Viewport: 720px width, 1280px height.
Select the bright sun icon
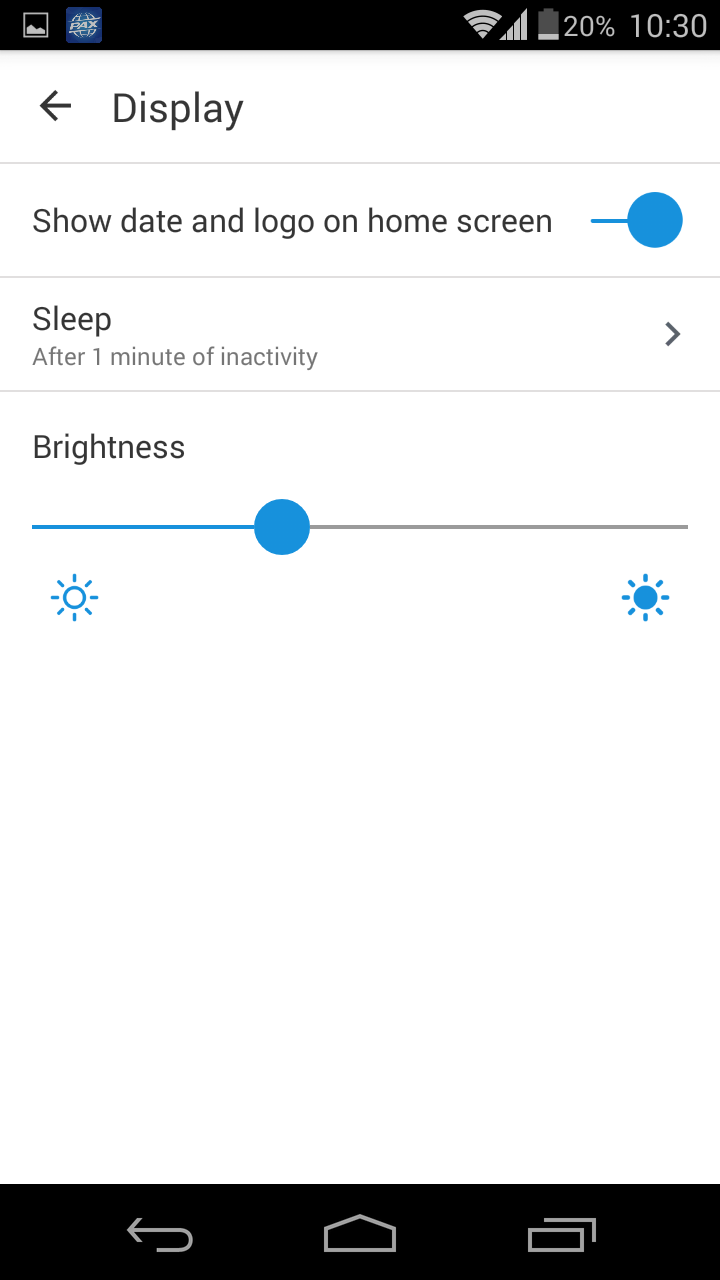[x=645, y=597]
